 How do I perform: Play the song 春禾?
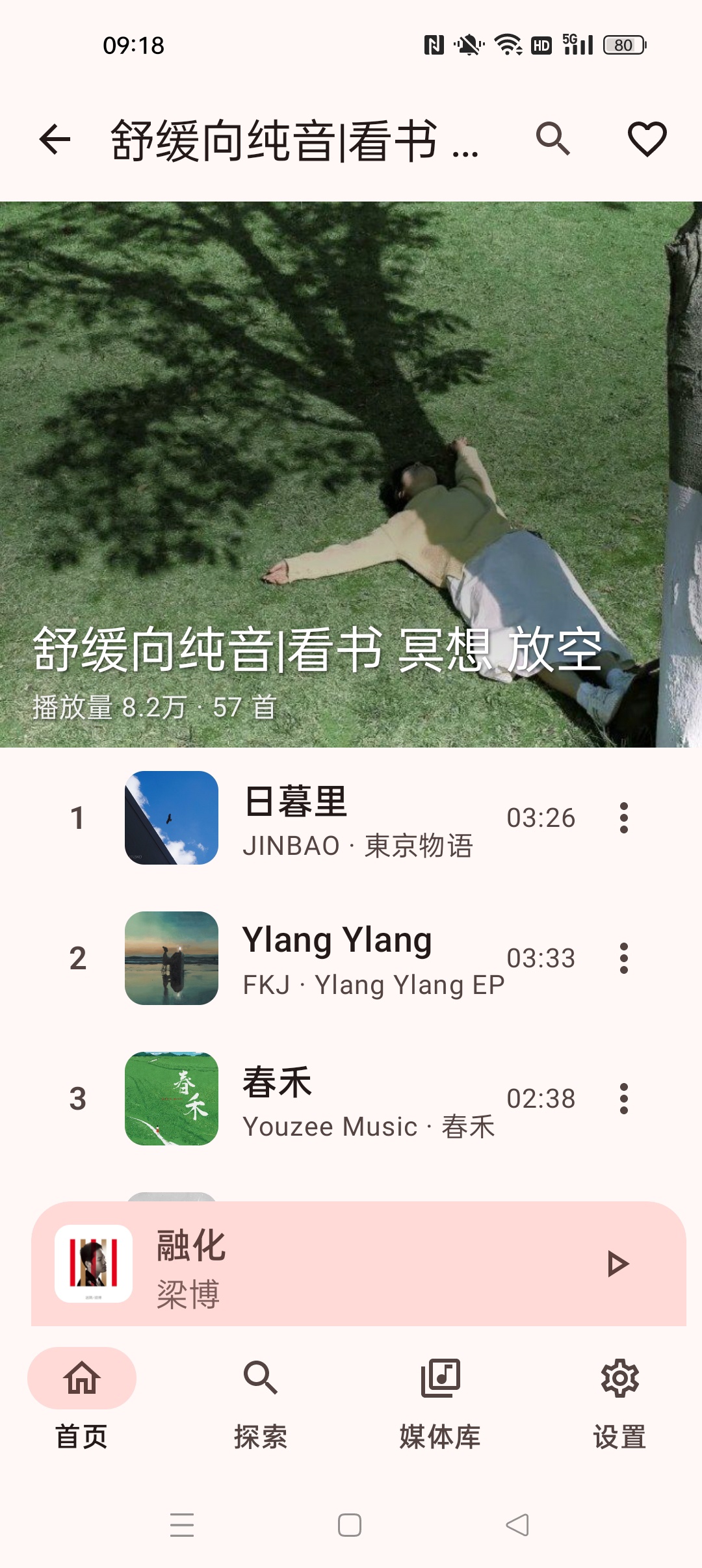351,1099
